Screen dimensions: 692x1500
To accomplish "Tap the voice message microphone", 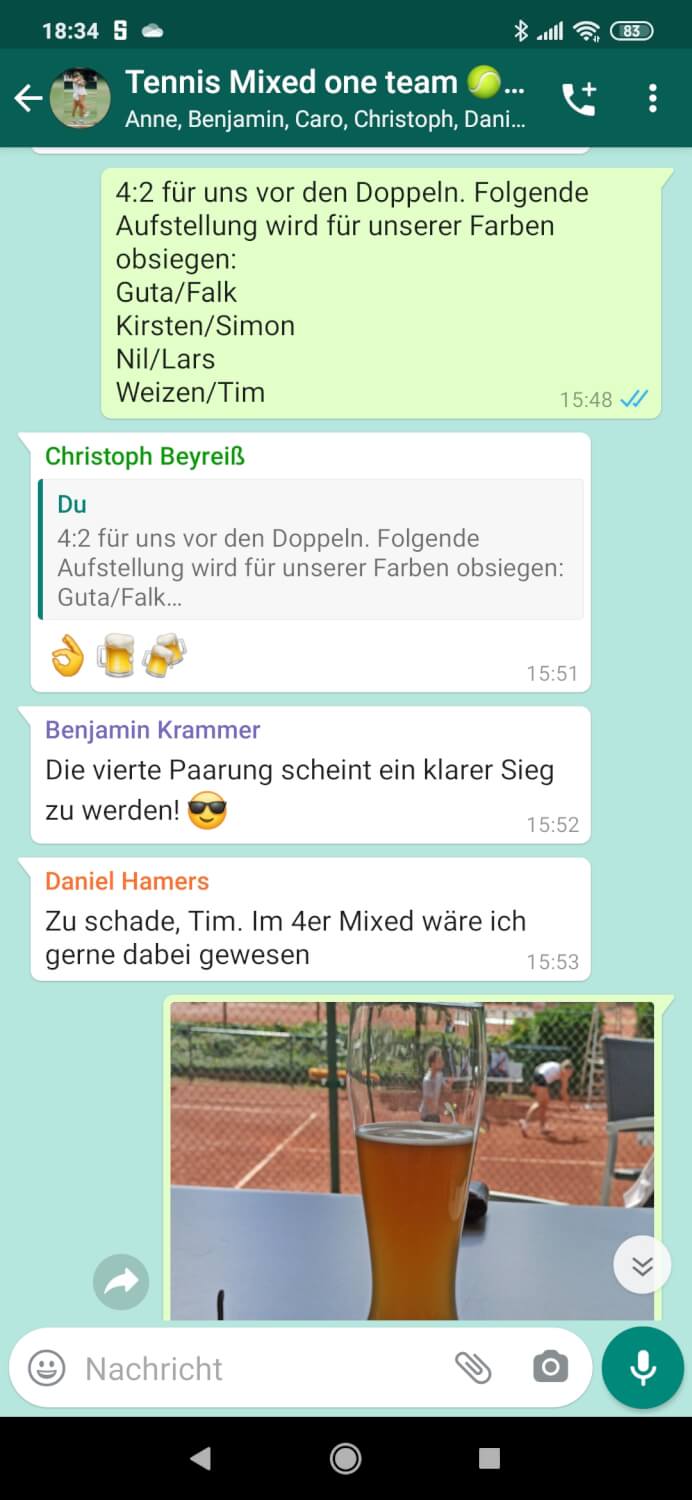I will pyautogui.click(x=642, y=1368).
